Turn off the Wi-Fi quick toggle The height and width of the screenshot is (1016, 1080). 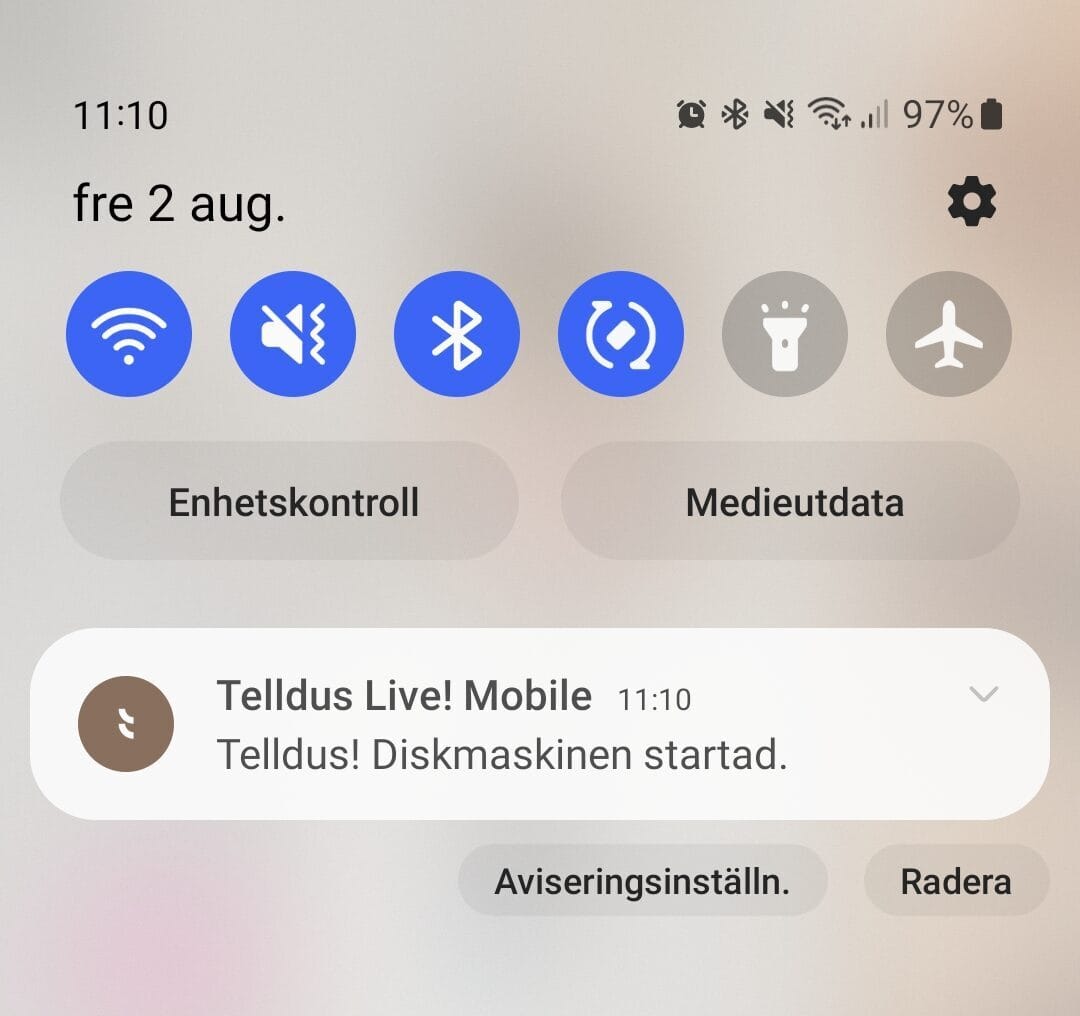pos(128,334)
